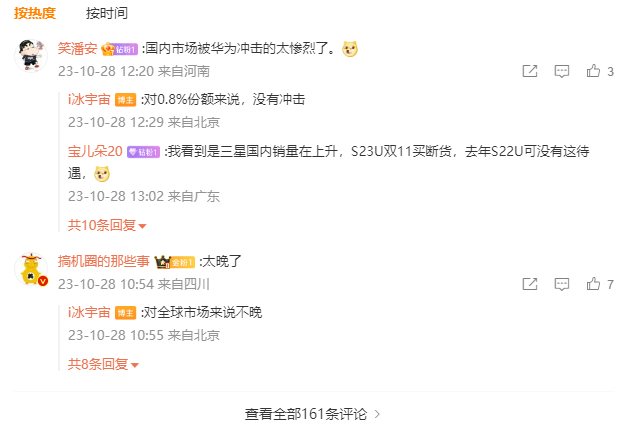Open 搞机圈的那些事 username link
The height and width of the screenshot is (425, 634).
pos(103,260)
